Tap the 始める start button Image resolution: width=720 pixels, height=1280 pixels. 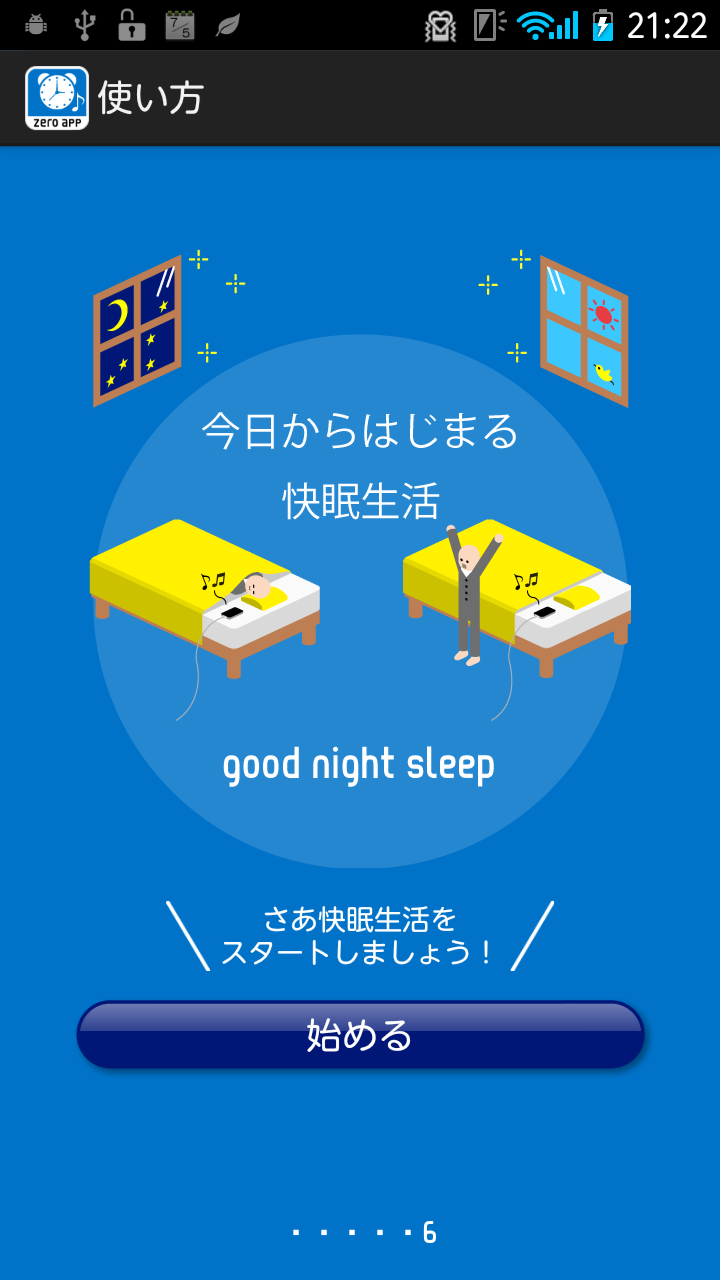(x=360, y=1035)
